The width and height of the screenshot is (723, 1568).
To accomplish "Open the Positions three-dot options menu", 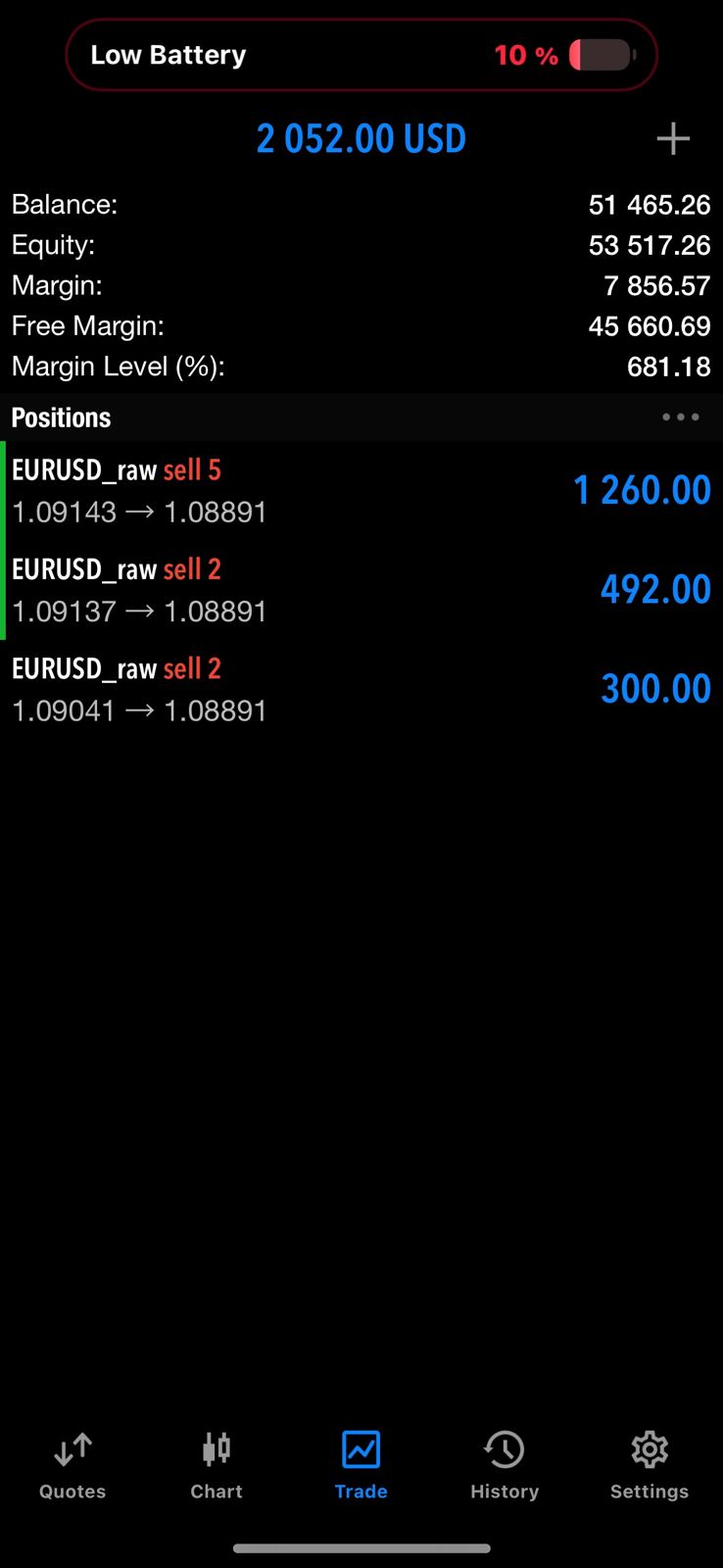I will click(x=680, y=417).
